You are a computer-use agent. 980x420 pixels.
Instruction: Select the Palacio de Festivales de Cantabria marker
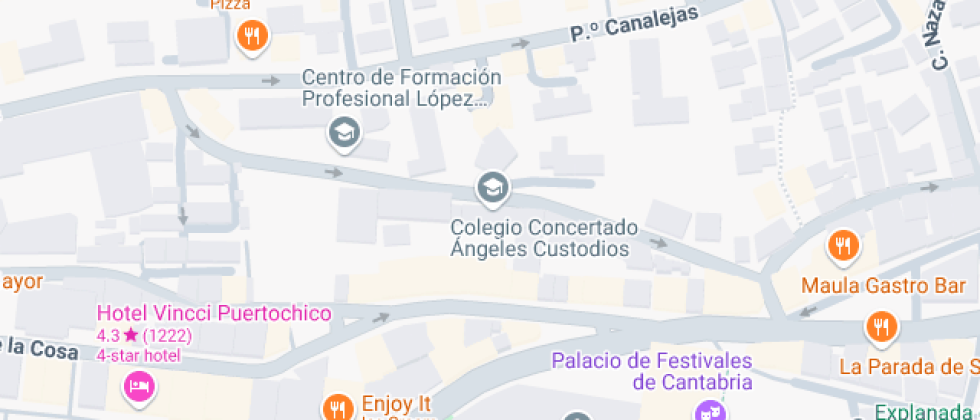point(708,410)
